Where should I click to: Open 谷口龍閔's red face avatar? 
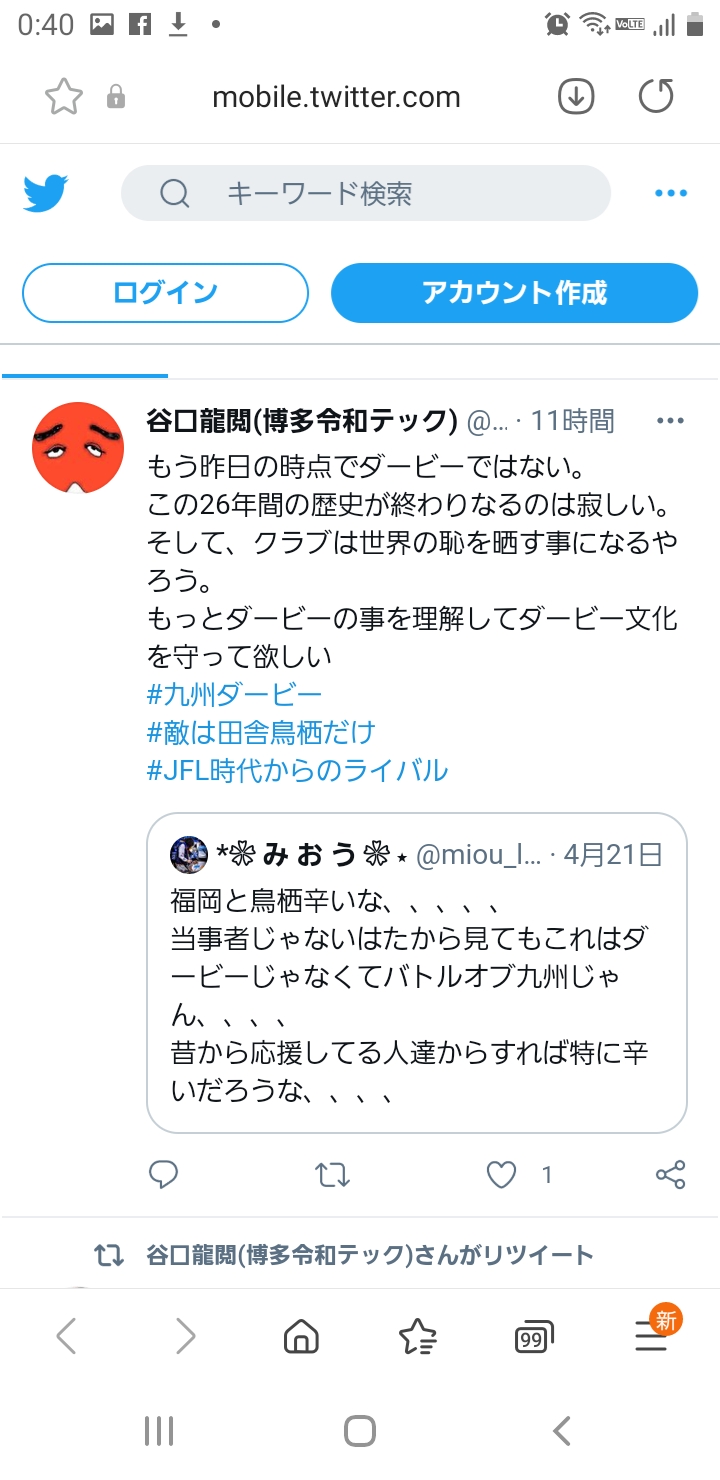pyautogui.click(x=78, y=450)
